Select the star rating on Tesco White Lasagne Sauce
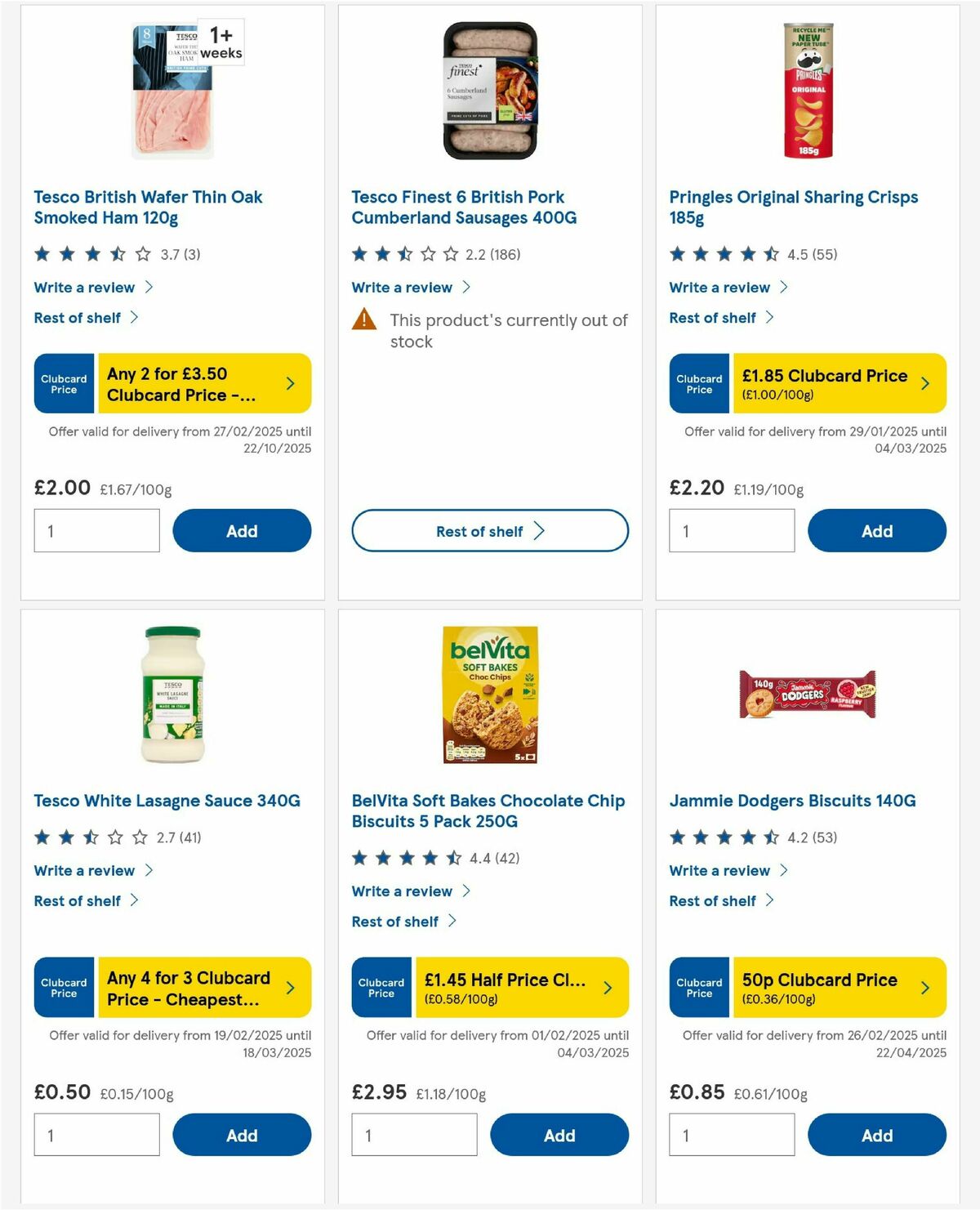 pos(88,837)
